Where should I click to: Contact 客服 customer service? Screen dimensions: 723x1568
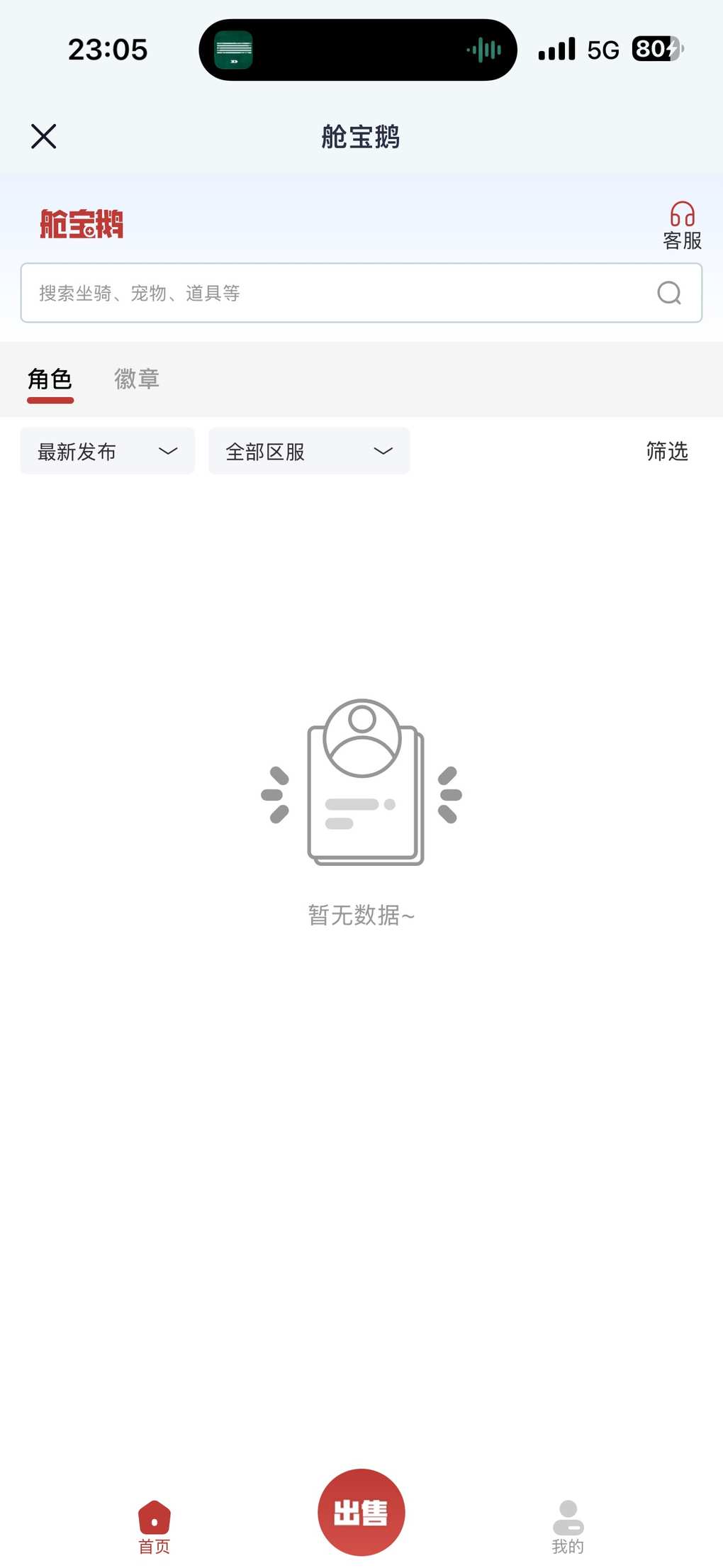click(682, 226)
